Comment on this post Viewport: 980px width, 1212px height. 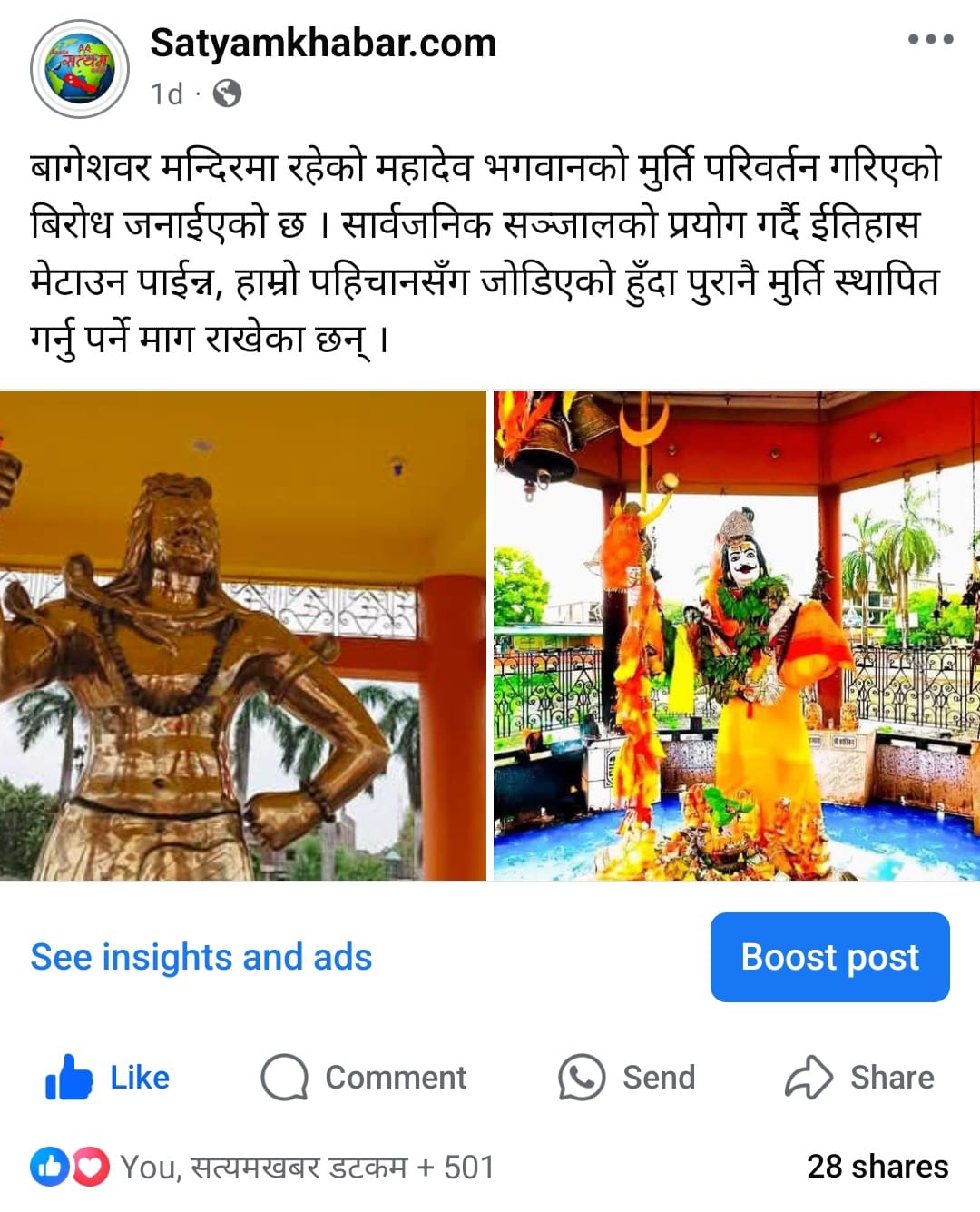[x=364, y=1078]
